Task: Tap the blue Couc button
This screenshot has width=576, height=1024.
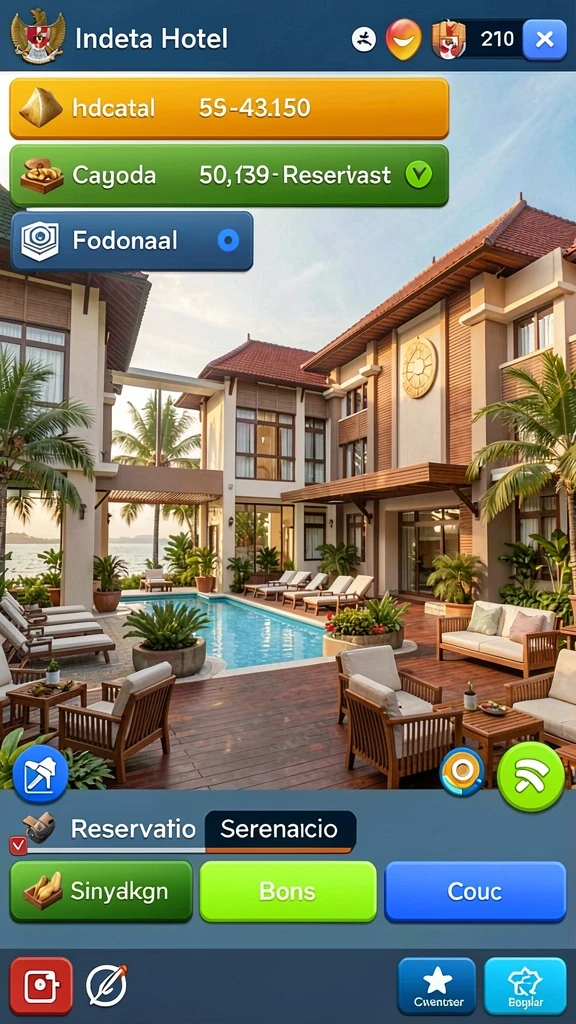Action: [x=475, y=891]
